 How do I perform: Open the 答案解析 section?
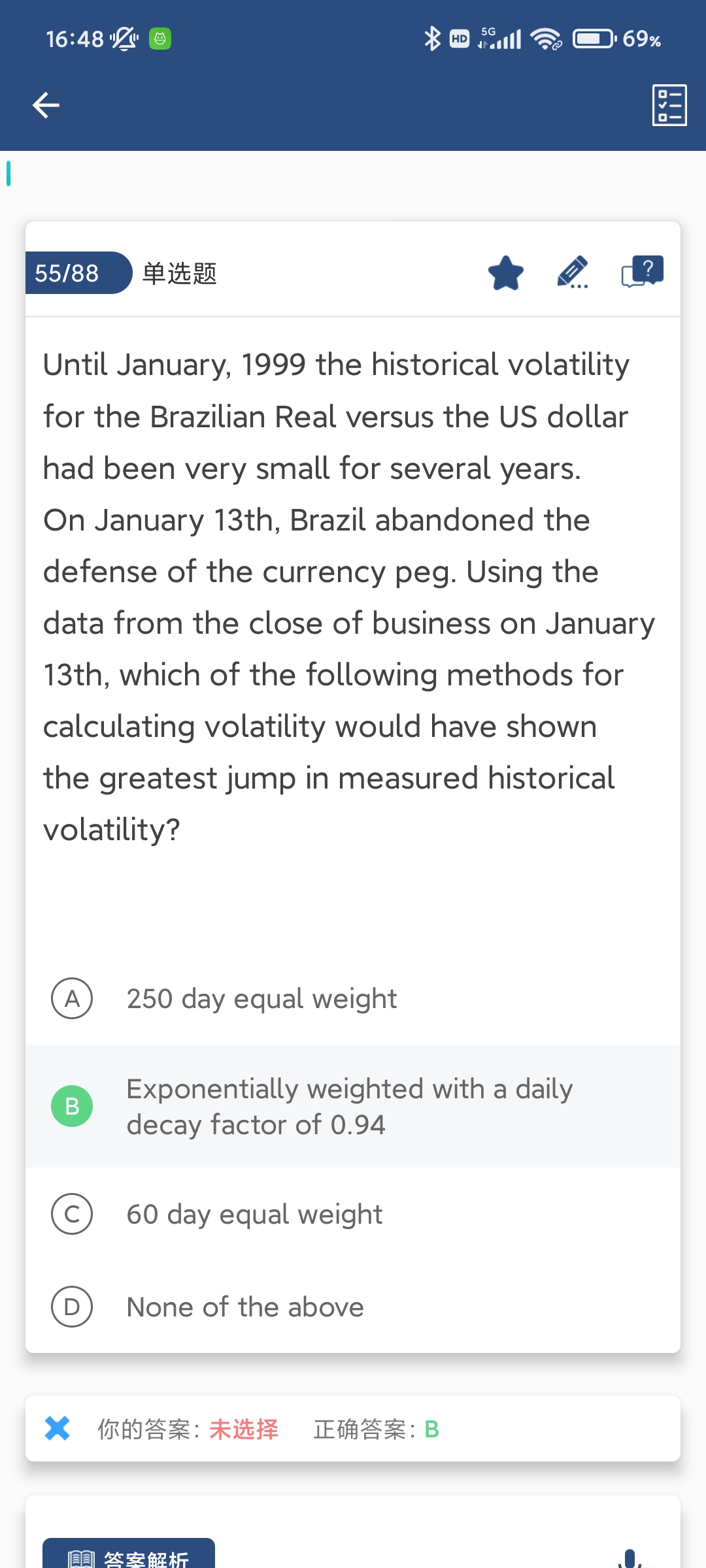129,1556
